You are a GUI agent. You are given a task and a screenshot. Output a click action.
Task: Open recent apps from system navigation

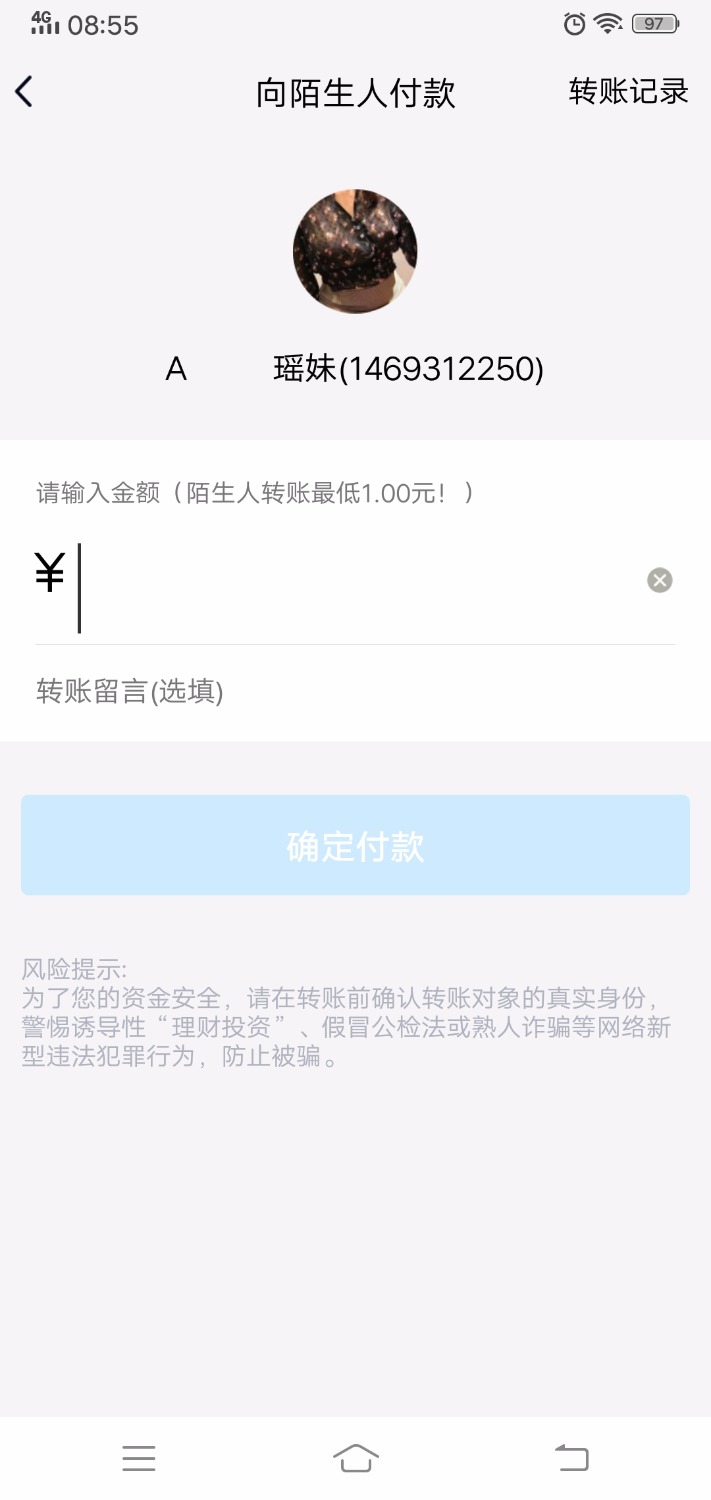pyautogui.click(x=139, y=1458)
